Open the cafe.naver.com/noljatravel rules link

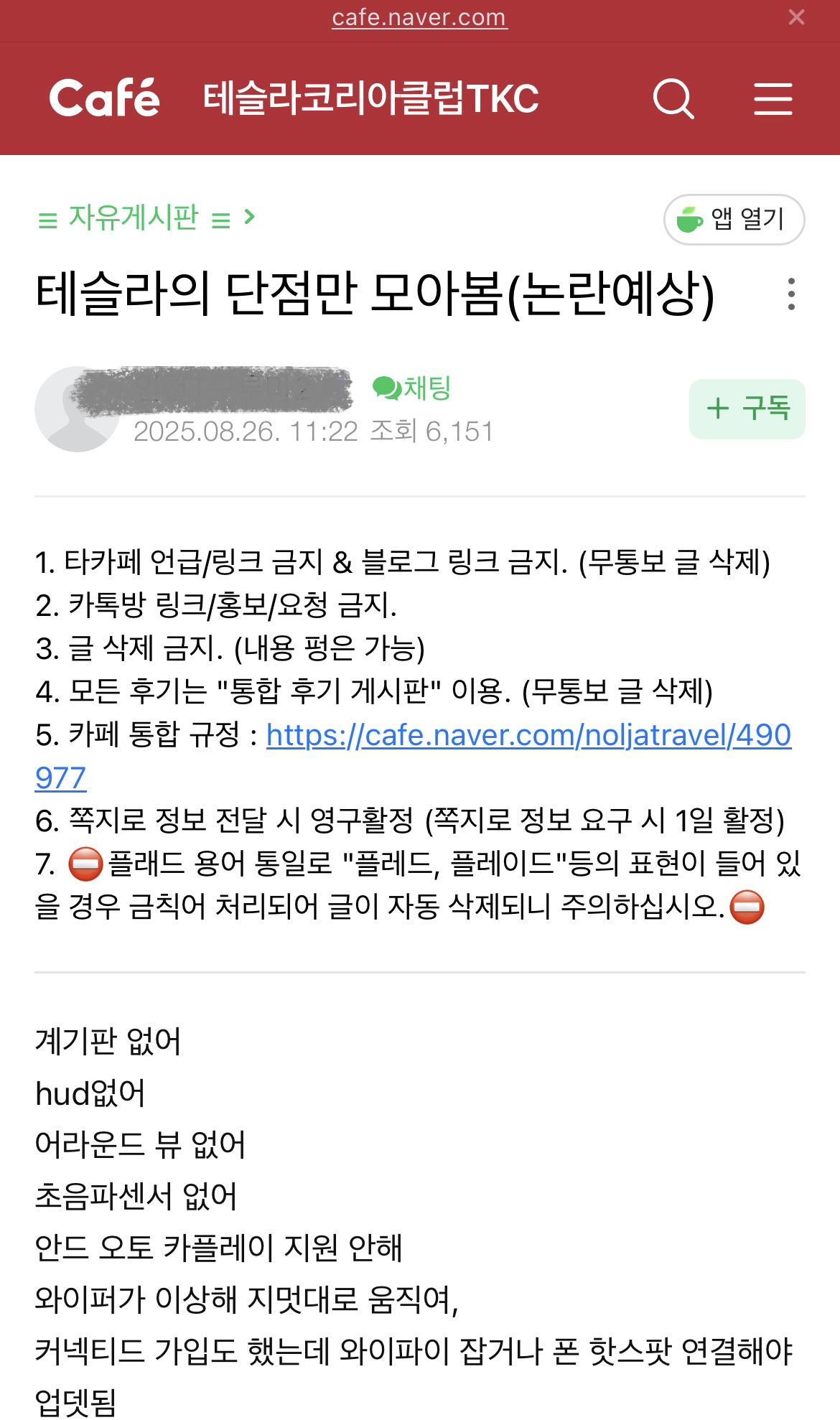tap(528, 735)
